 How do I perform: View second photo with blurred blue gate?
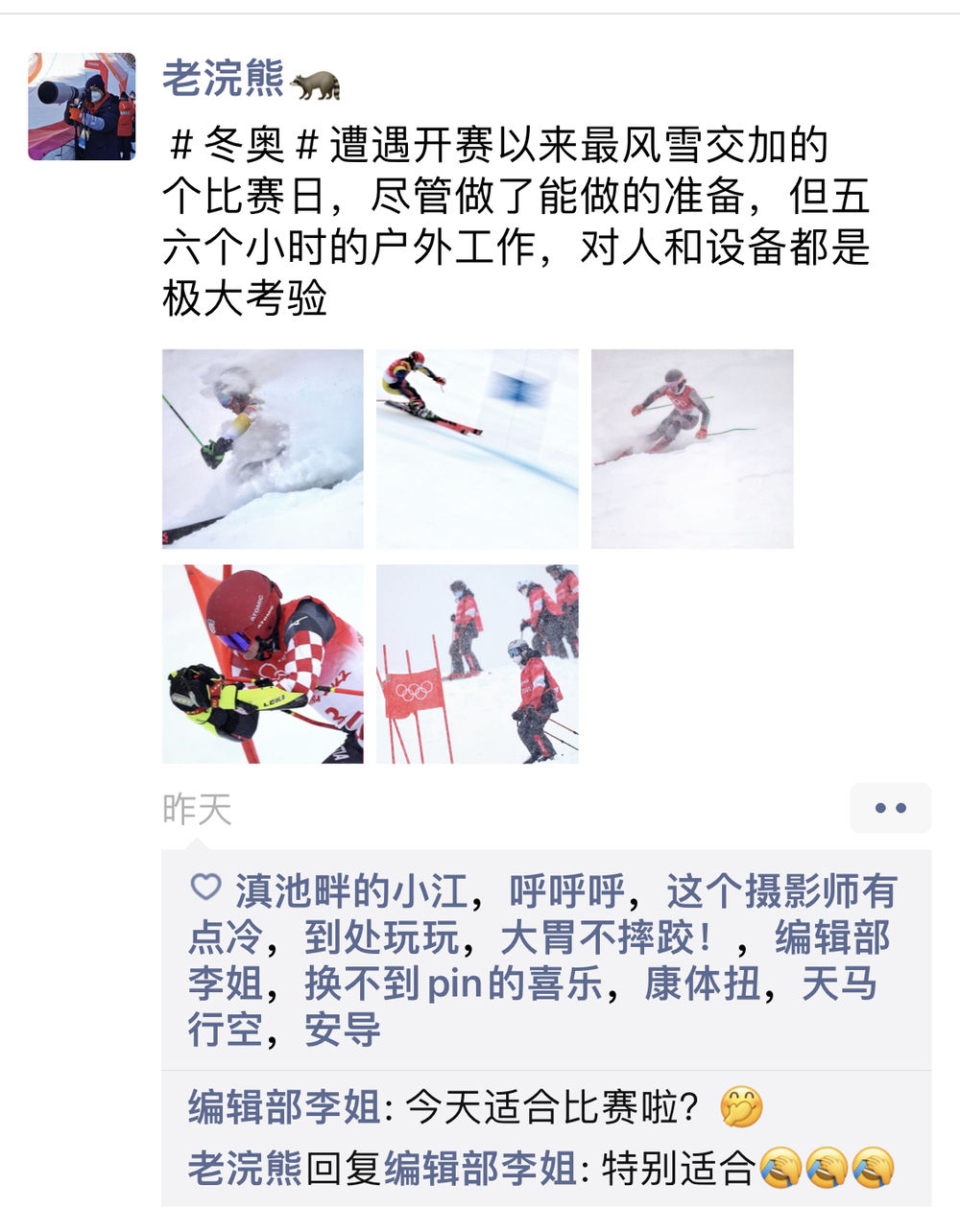coord(477,449)
